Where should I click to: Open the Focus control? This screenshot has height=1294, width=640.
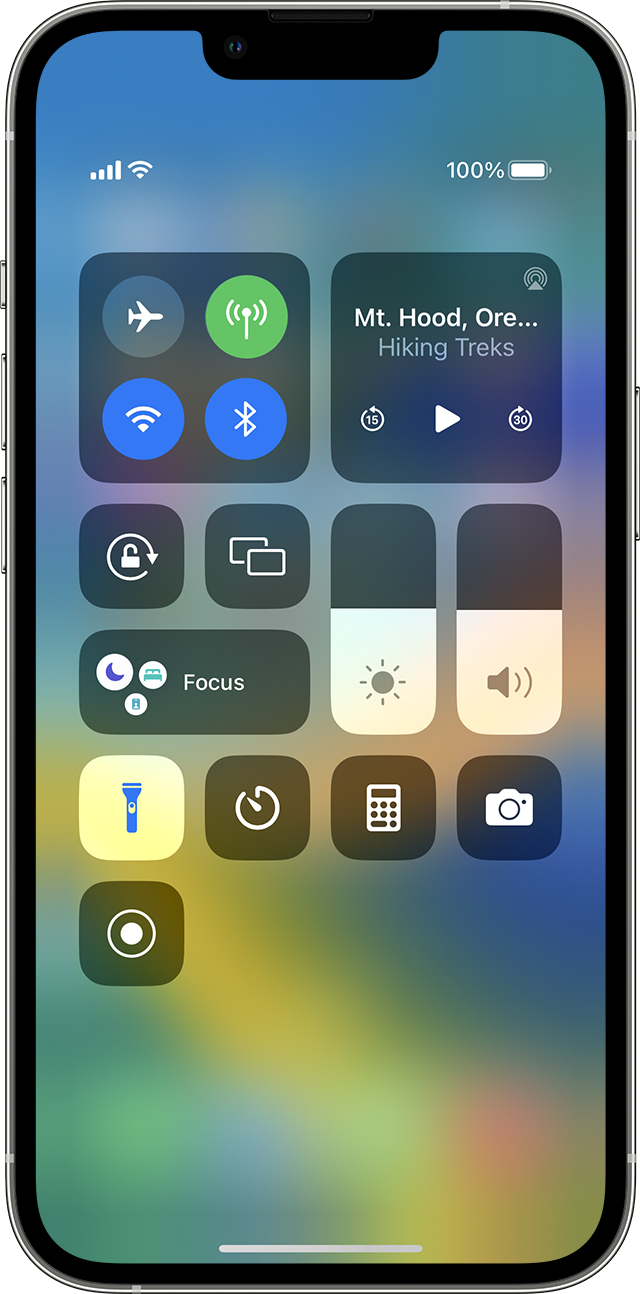coord(194,682)
